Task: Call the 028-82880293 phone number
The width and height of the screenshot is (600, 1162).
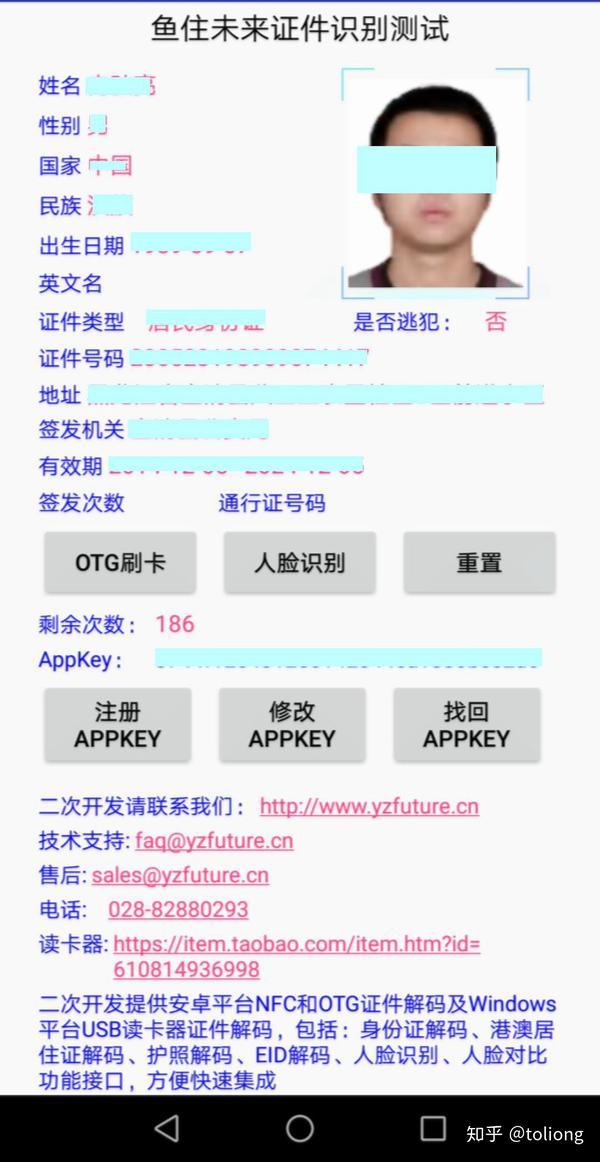Action: 179,909
